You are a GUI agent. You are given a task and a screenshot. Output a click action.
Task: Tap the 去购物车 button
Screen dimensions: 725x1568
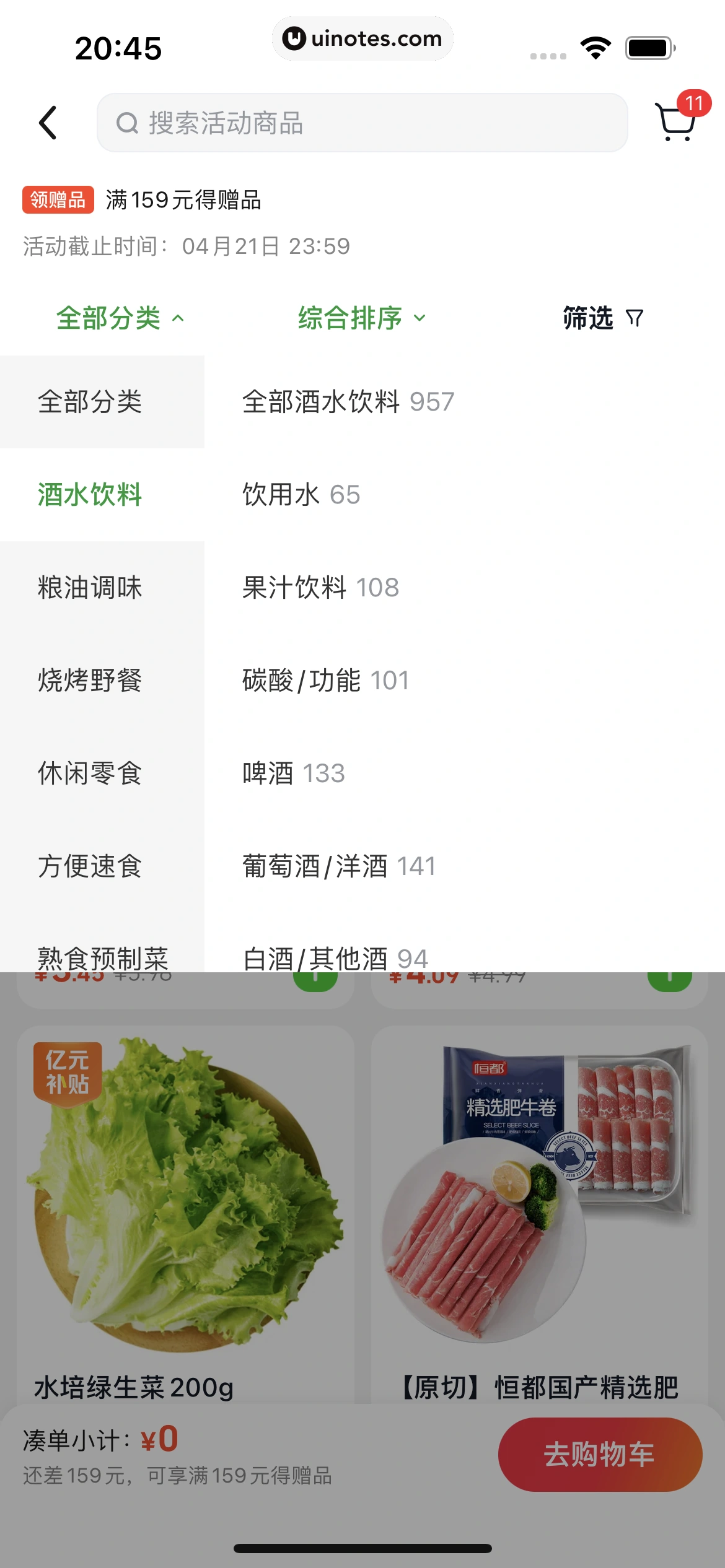[x=600, y=1454]
